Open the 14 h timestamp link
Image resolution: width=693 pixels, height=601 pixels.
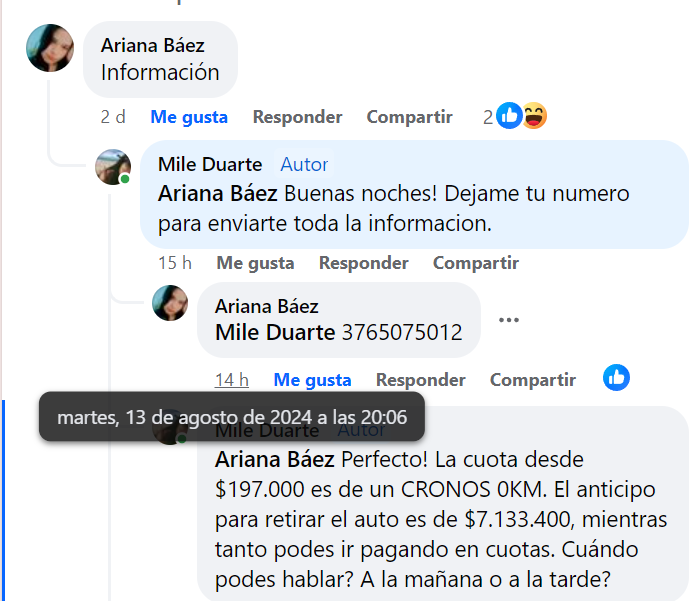(x=231, y=379)
